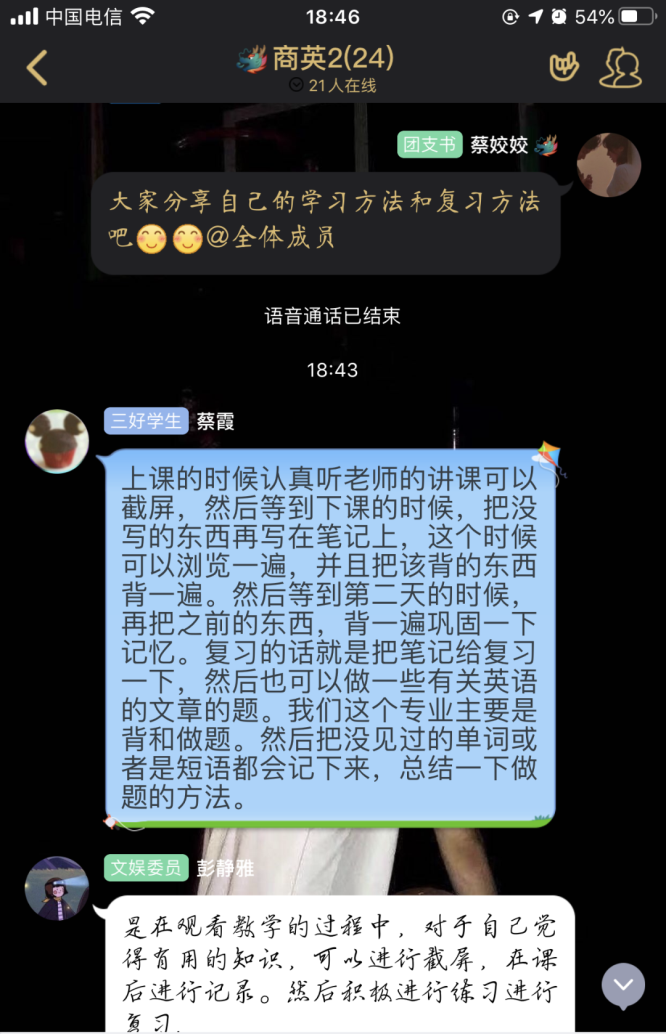The width and height of the screenshot is (666, 1034).
Task: Go back from the 商英2 group chat
Action: [37, 68]
